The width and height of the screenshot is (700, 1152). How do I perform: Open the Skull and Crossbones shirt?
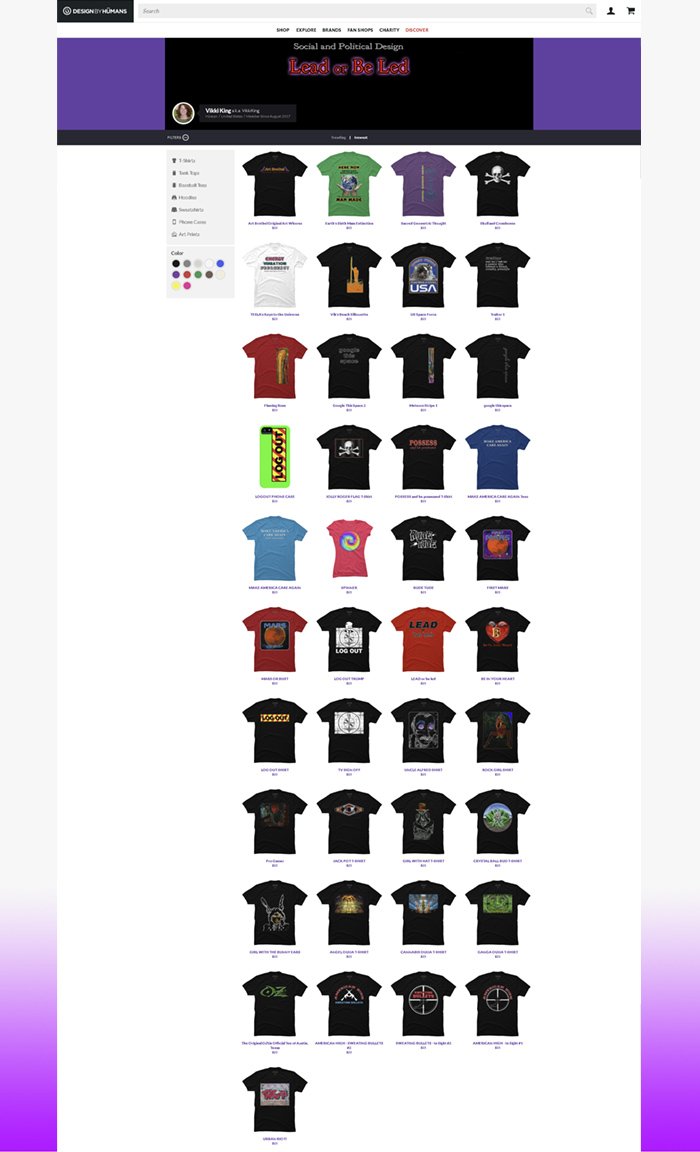pos(497,184)
